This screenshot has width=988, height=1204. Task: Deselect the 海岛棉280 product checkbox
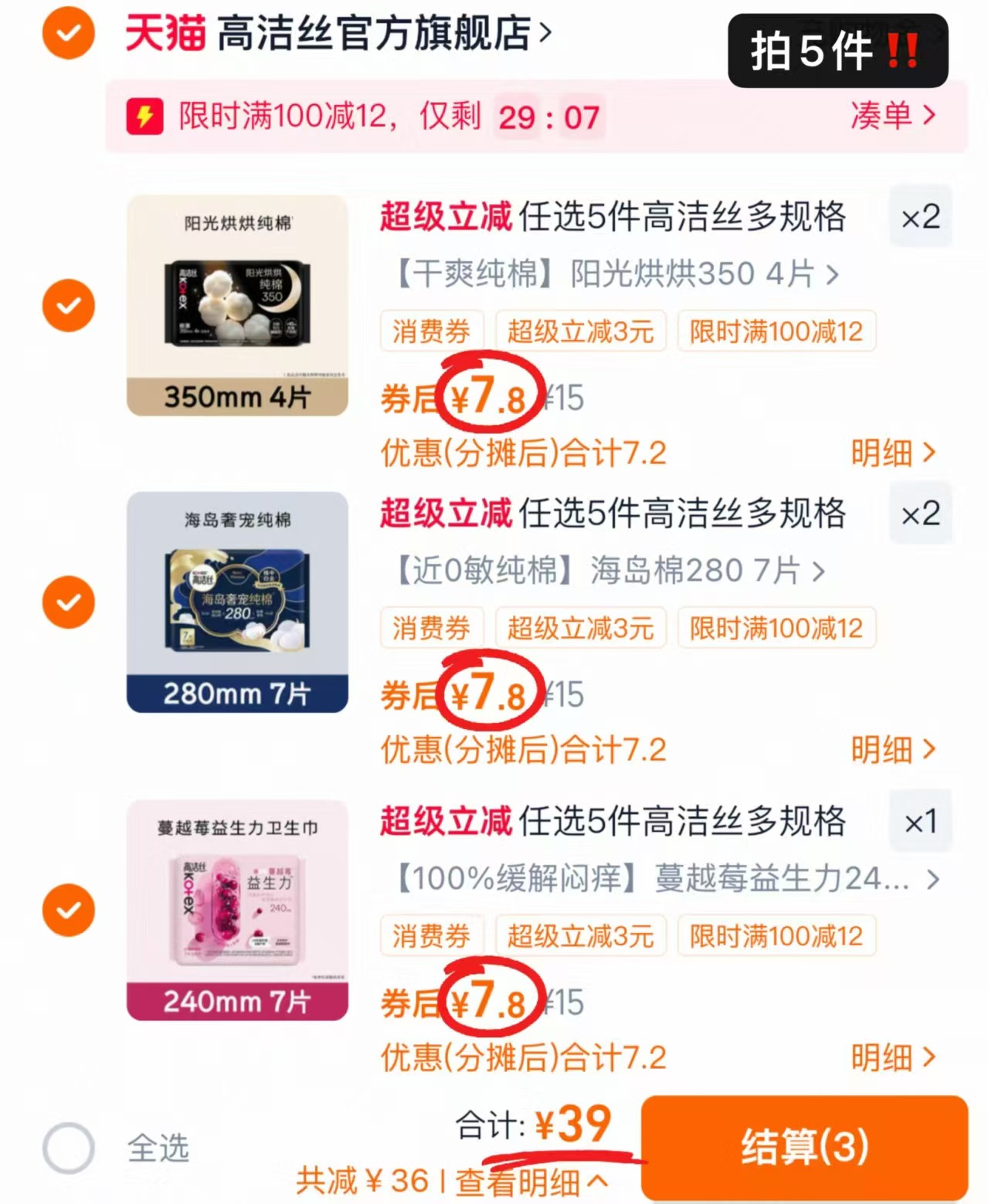click(x=68, y=602)
